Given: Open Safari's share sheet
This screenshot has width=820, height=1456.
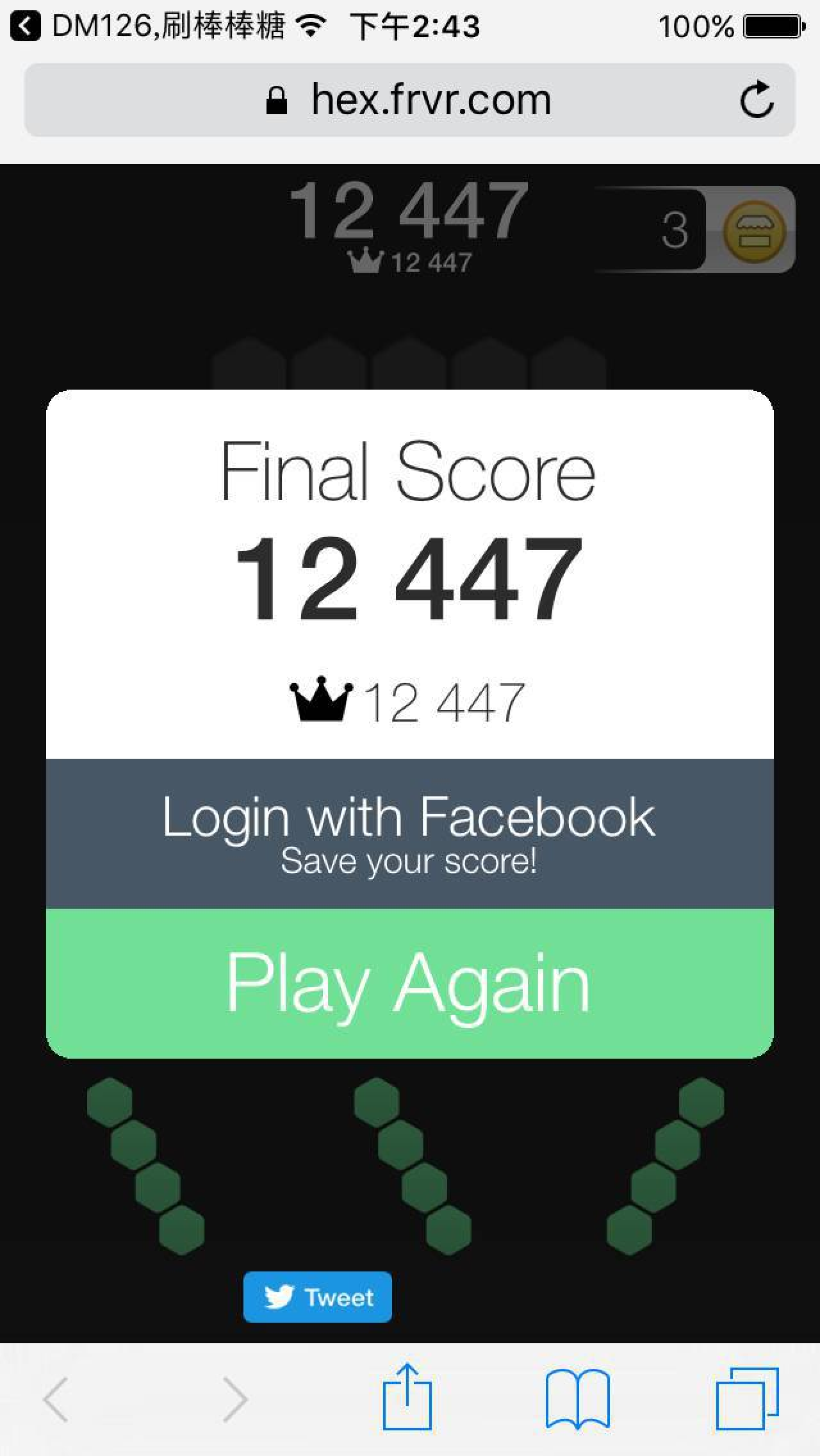Looking at the screenshot, I should 407,1398.
